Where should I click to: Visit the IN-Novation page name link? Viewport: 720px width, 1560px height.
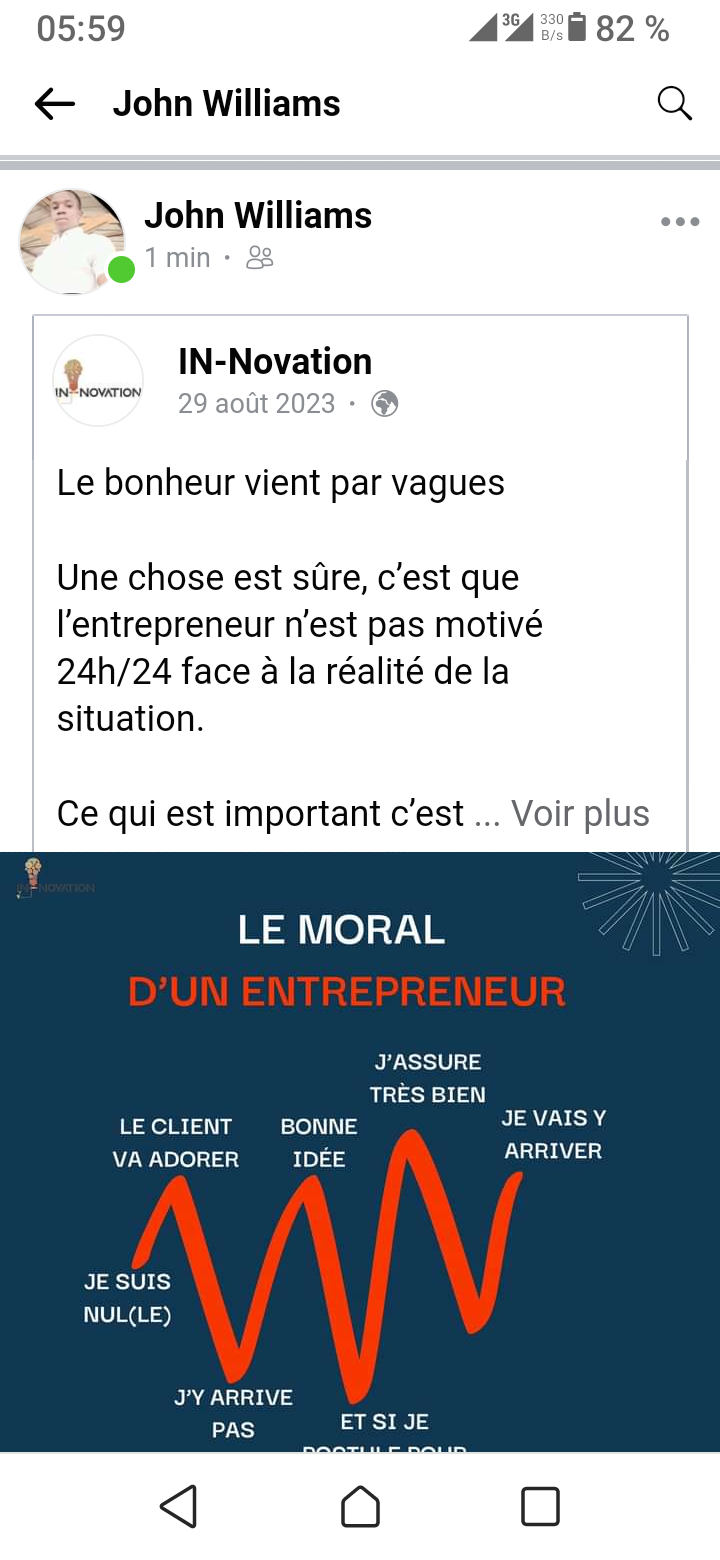pos(275,361)
